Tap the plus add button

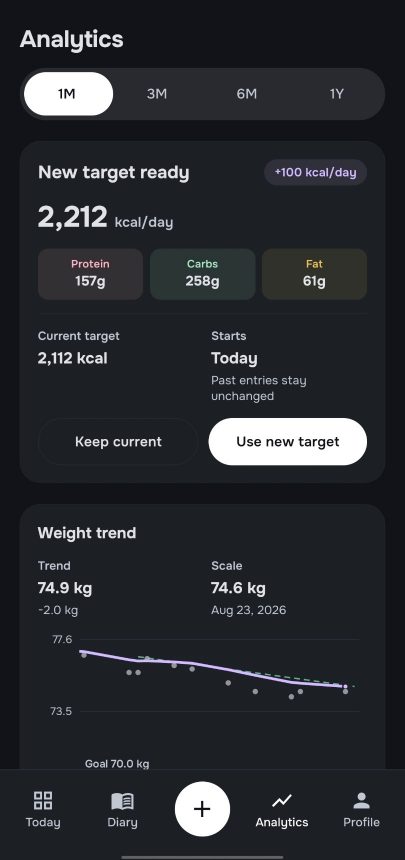202,809
